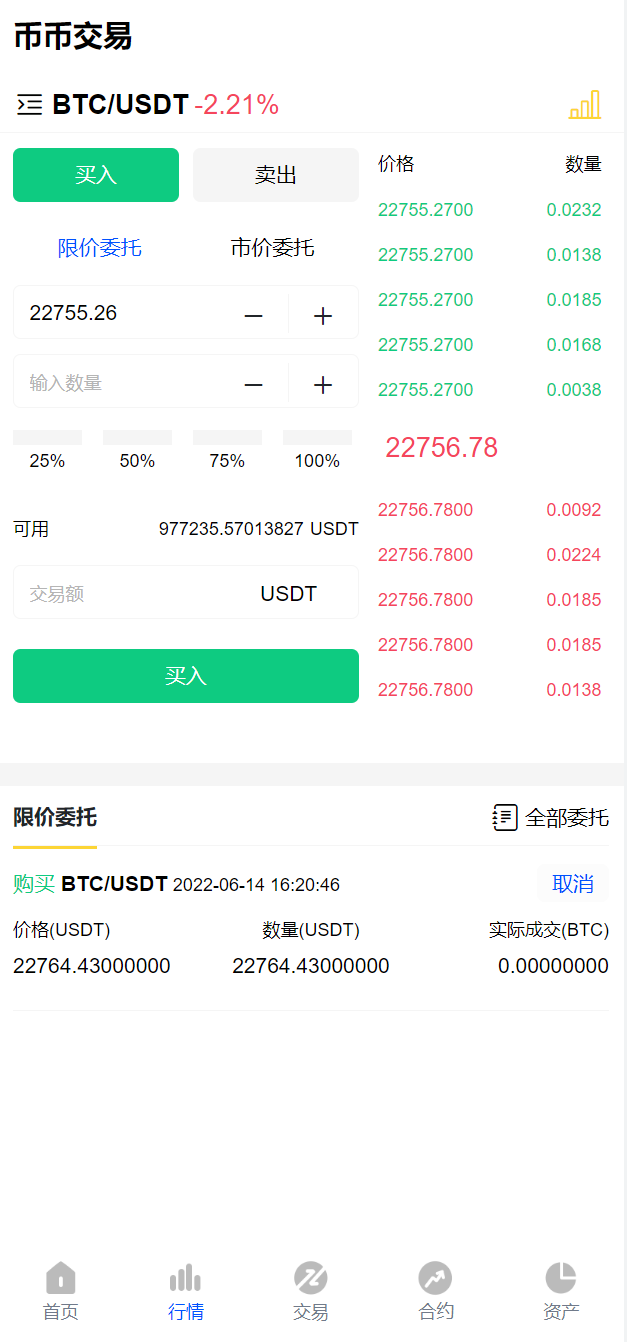Cancel the BTC/USDT order with 取消
The width and height of the screenshot is (627, 1342).
(x=572, y=884)
